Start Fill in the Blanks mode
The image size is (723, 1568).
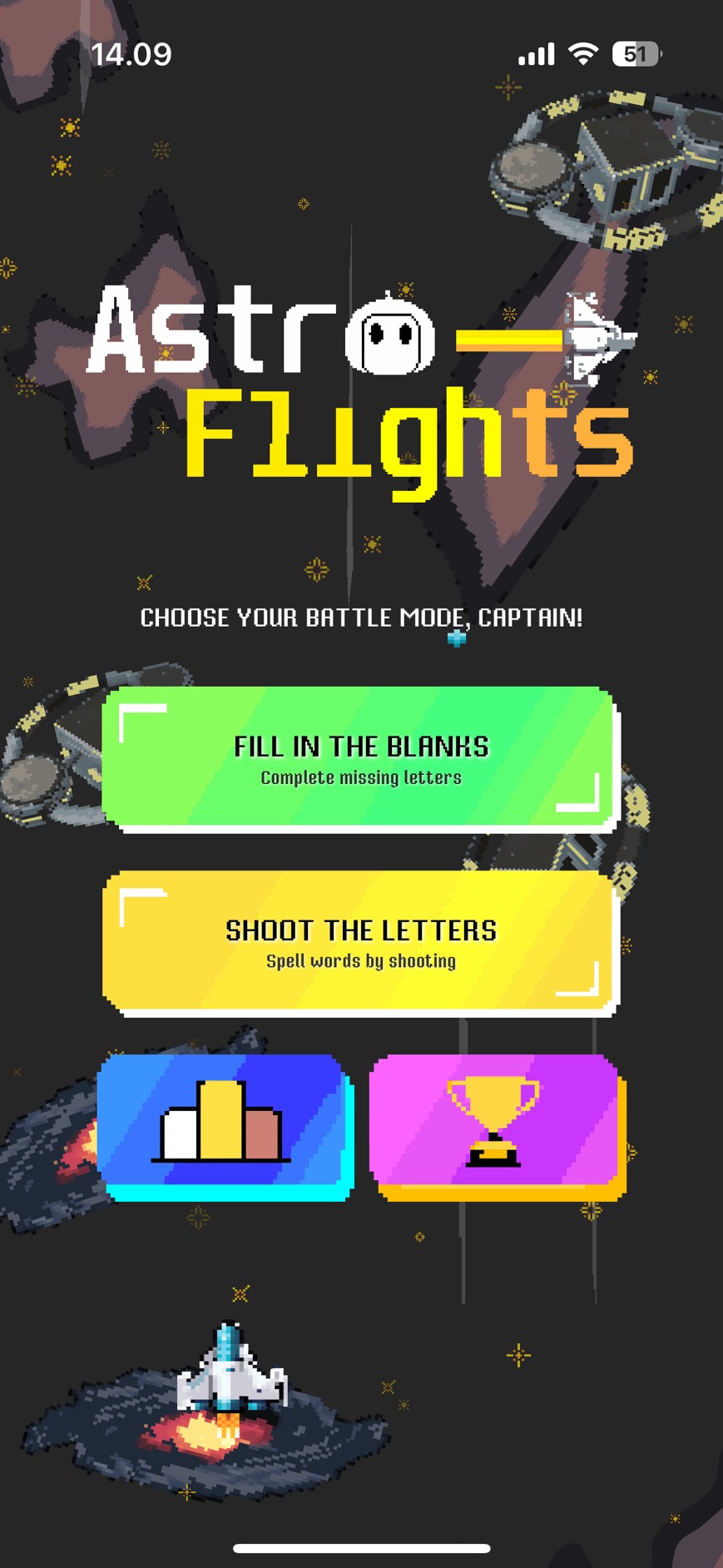click(359, 757)
